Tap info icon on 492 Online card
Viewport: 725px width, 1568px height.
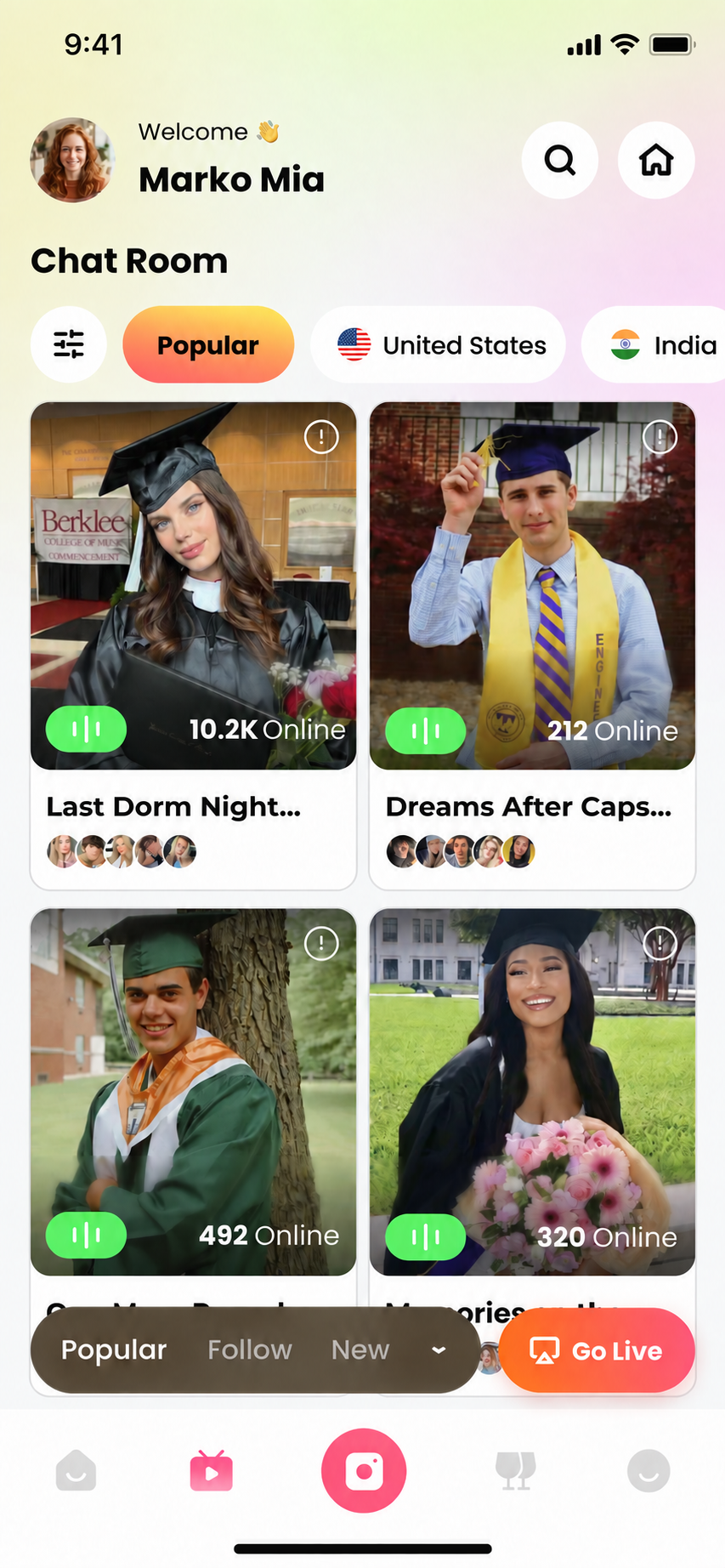click(321, 943)
